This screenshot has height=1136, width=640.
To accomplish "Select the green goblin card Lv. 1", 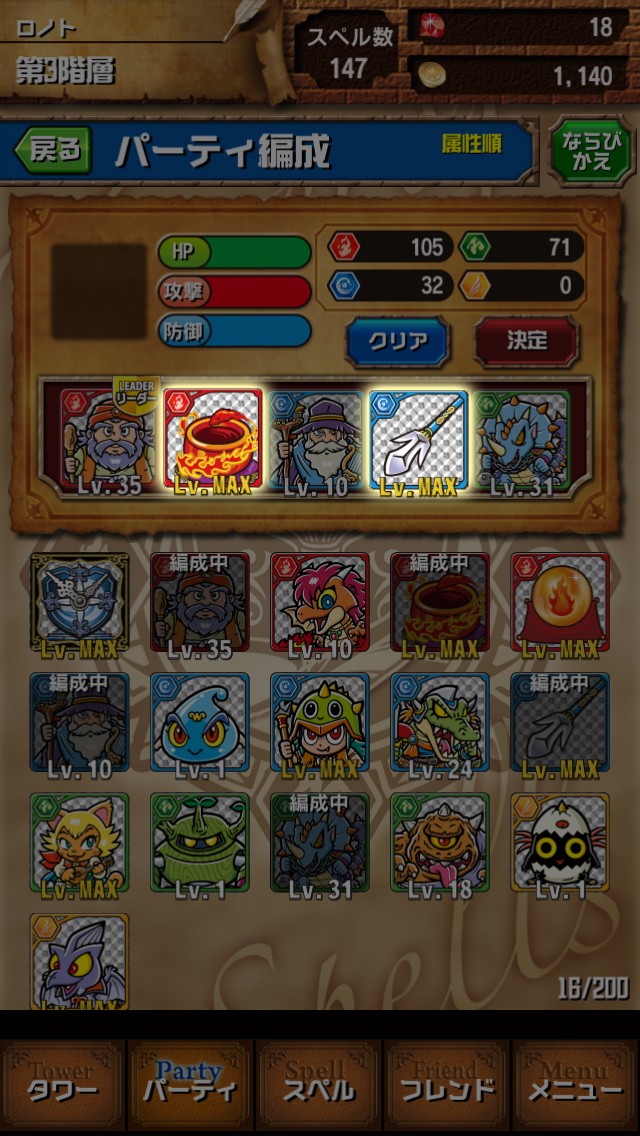I will pos(199,843).
